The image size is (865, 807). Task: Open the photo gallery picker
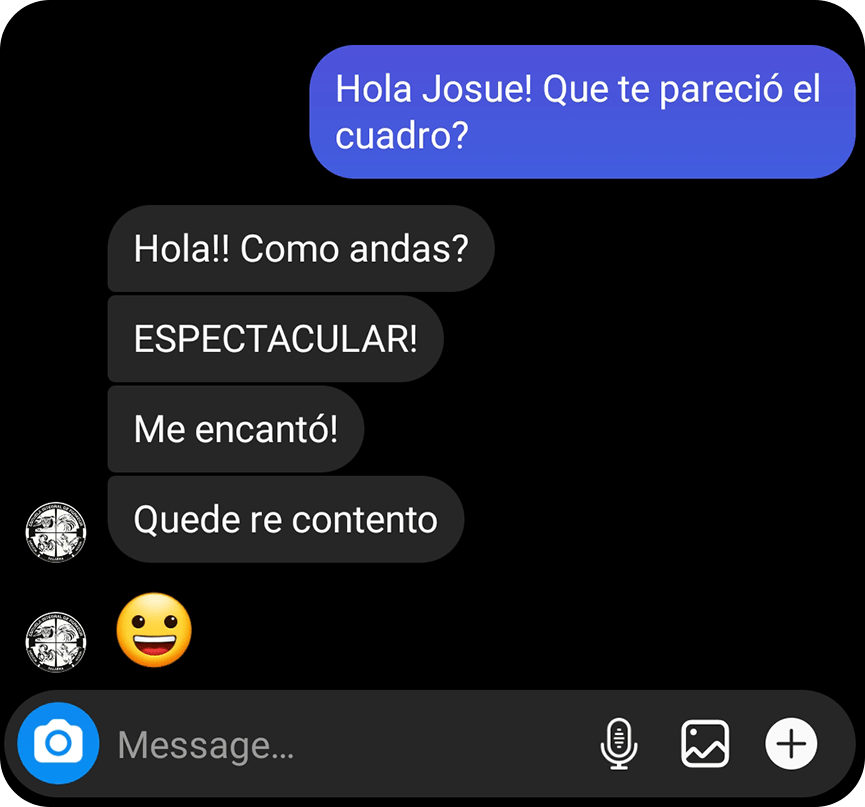pos(705,744)
